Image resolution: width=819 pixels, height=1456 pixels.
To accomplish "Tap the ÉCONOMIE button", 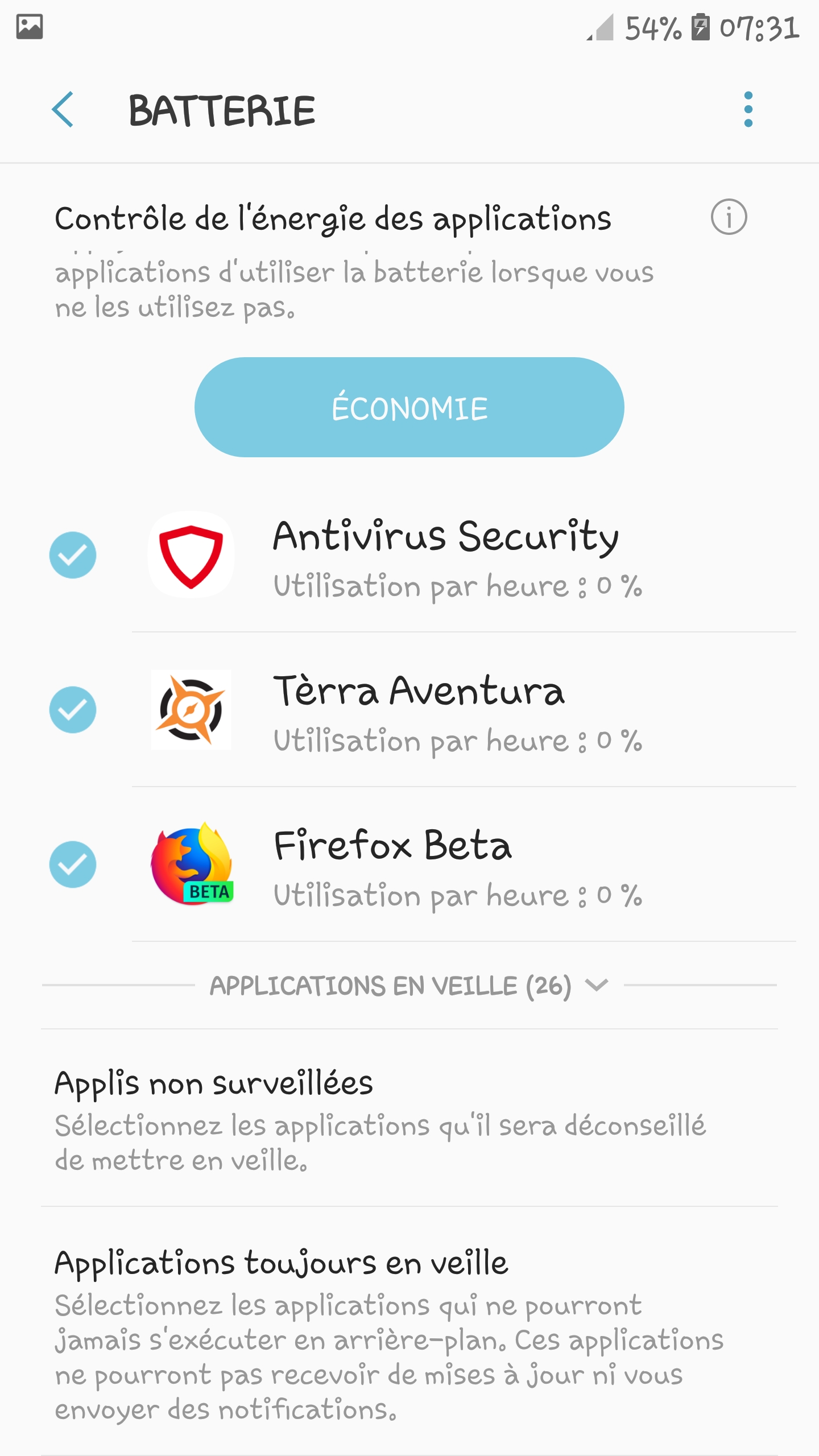I will (409, 407).
